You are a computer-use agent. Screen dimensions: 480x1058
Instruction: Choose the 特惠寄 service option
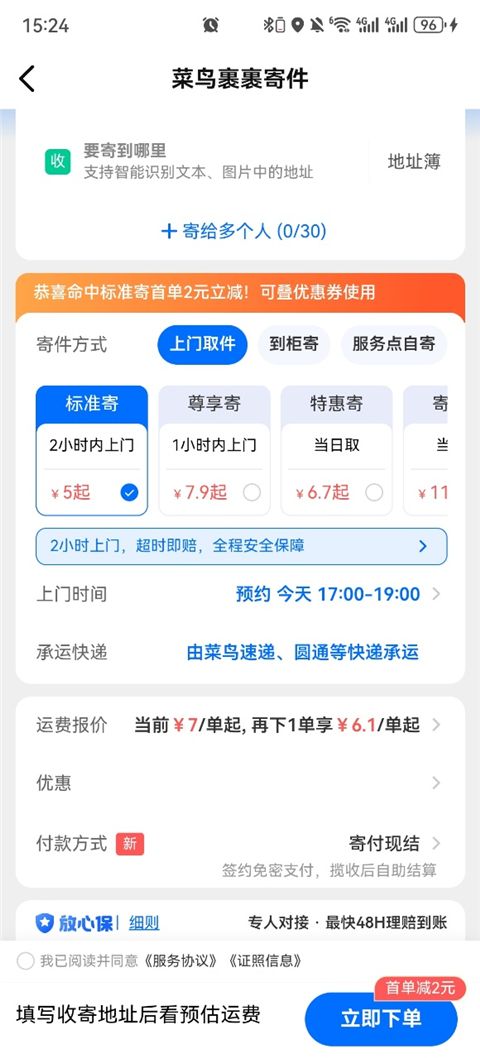click(336, 450)
